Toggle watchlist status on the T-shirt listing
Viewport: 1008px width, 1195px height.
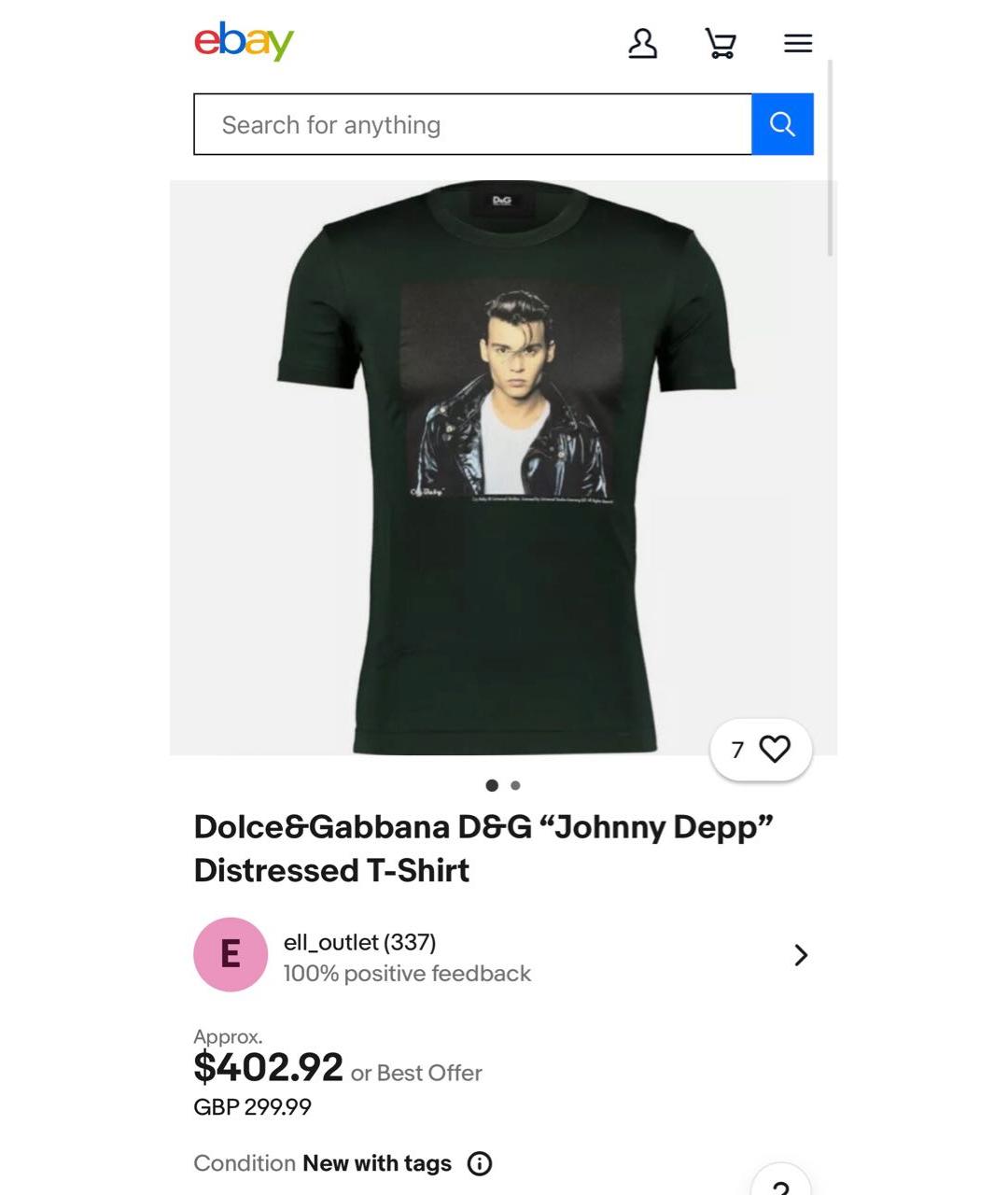pyautogui.click(x=777, y=749)
